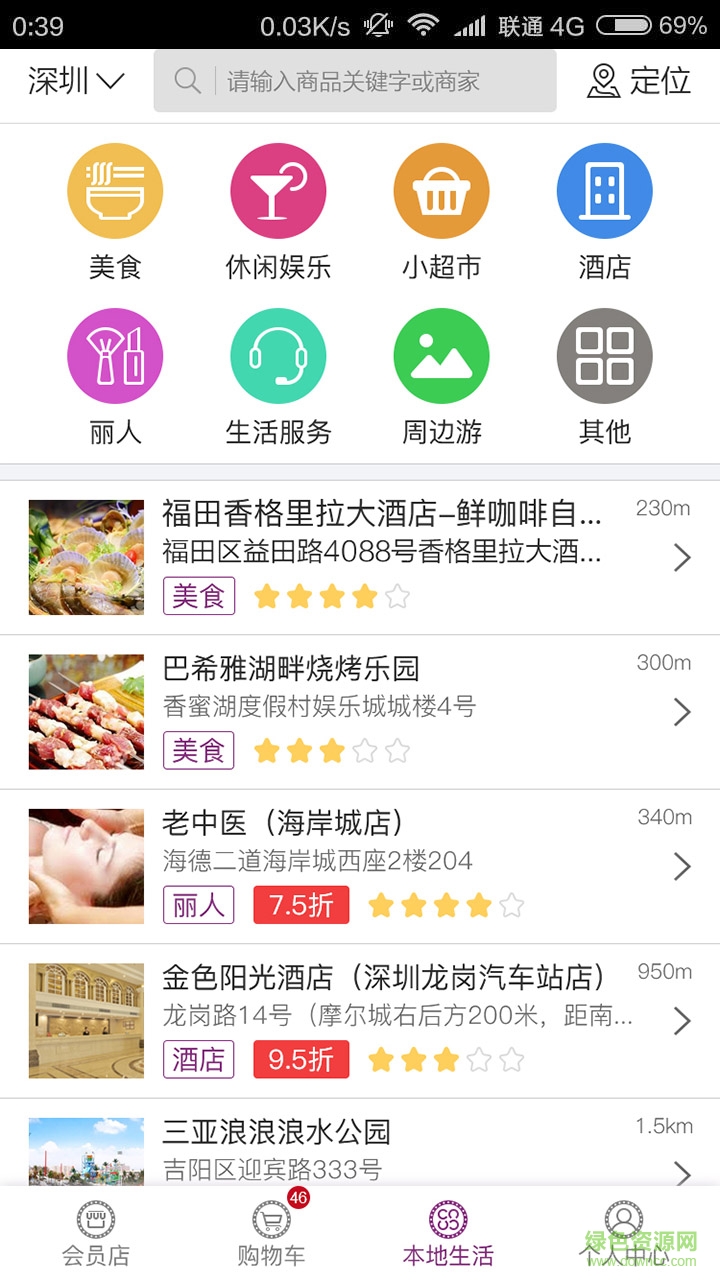View 老中医（海岸城店） details
The image size is (720, 1280).
[x=380, y=866]
